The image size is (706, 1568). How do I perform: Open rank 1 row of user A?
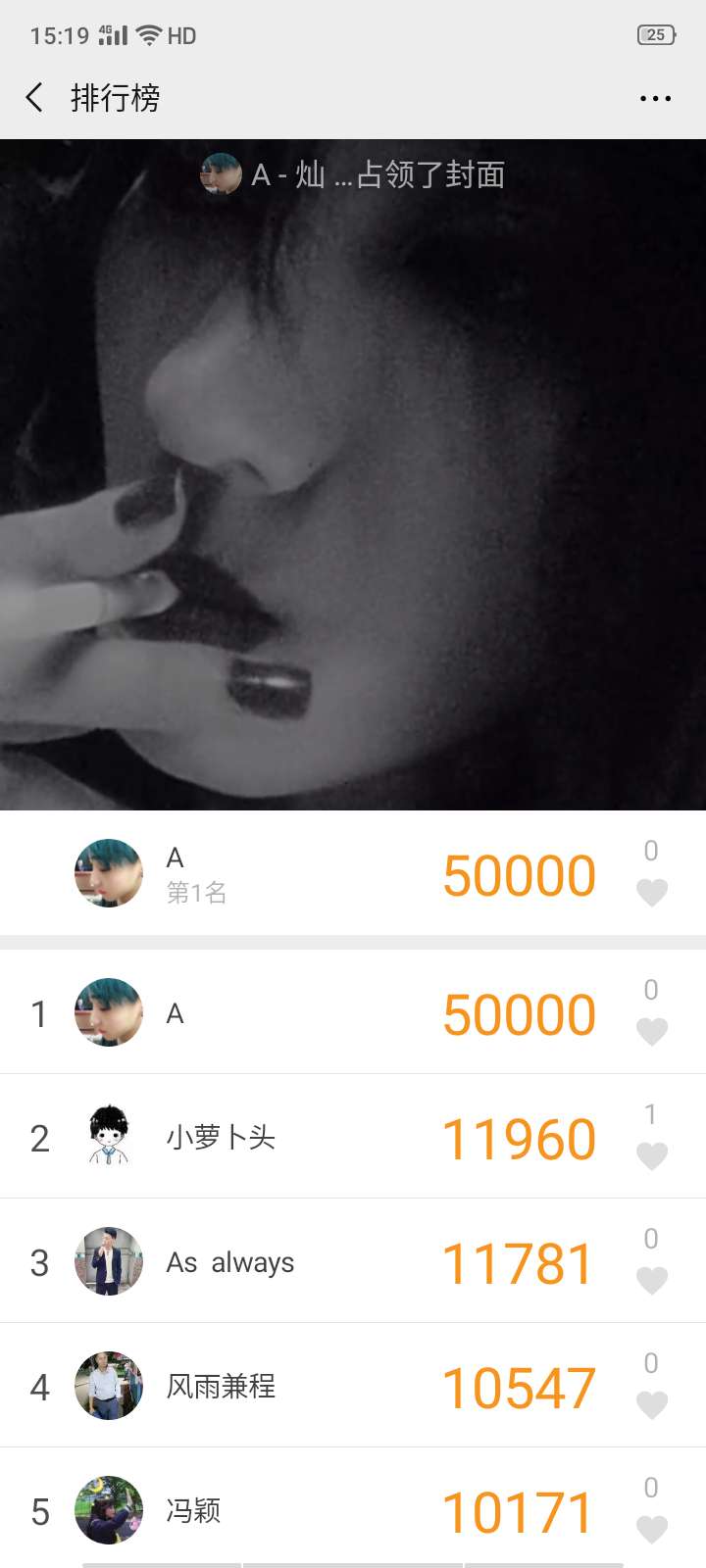tap(294, 1013)
